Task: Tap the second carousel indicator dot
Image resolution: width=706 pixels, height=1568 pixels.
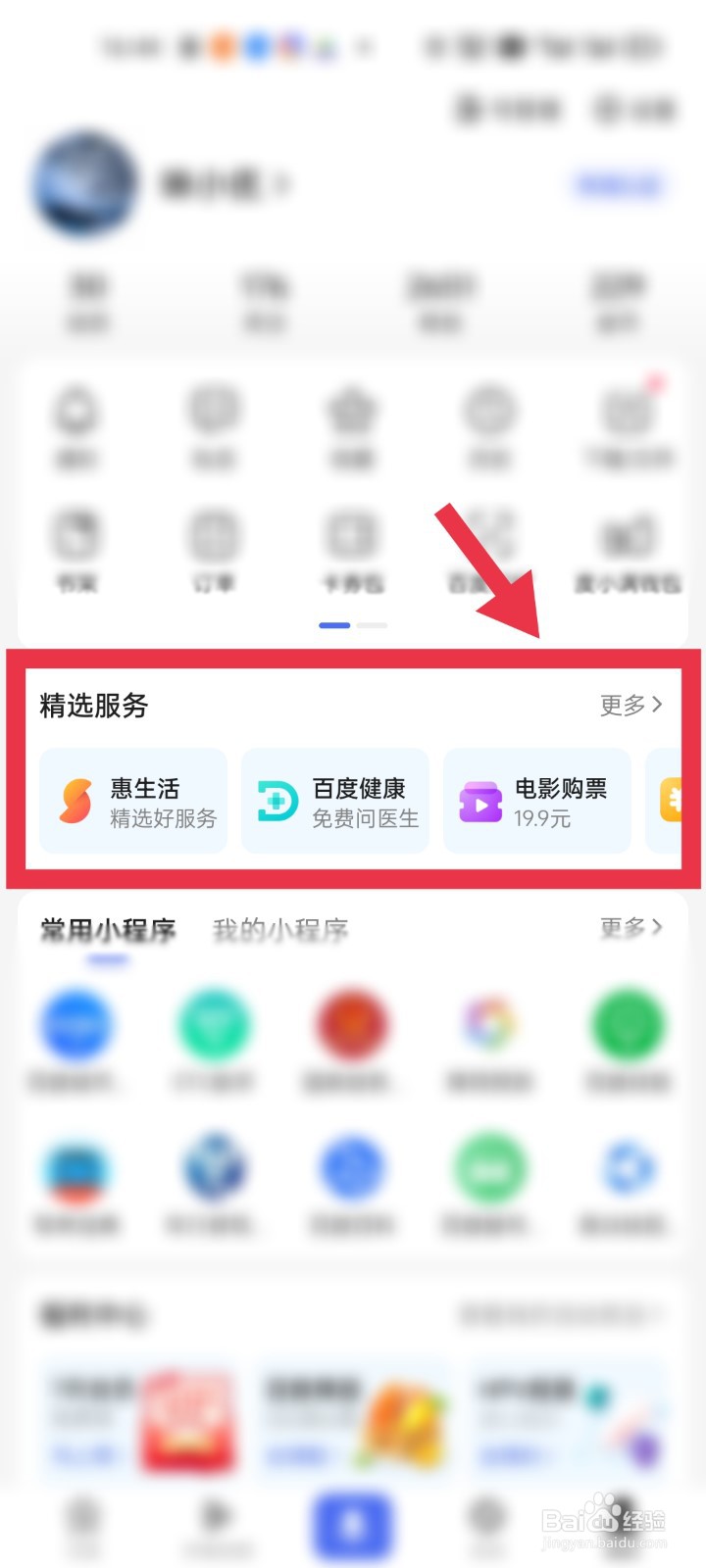Action: tap(370, 624)
